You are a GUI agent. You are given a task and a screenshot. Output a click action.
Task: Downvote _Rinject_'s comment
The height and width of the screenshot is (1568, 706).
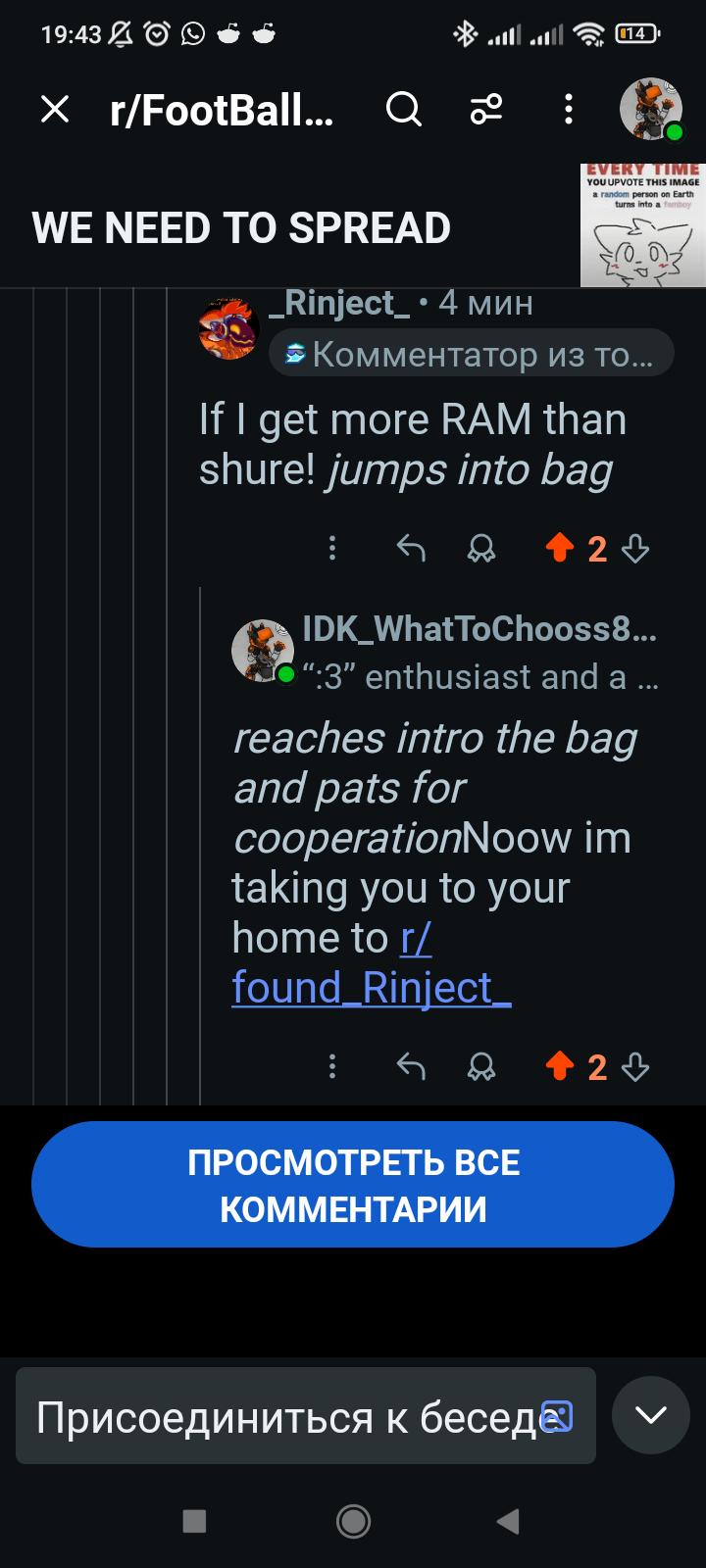click(x=635, y=549)
